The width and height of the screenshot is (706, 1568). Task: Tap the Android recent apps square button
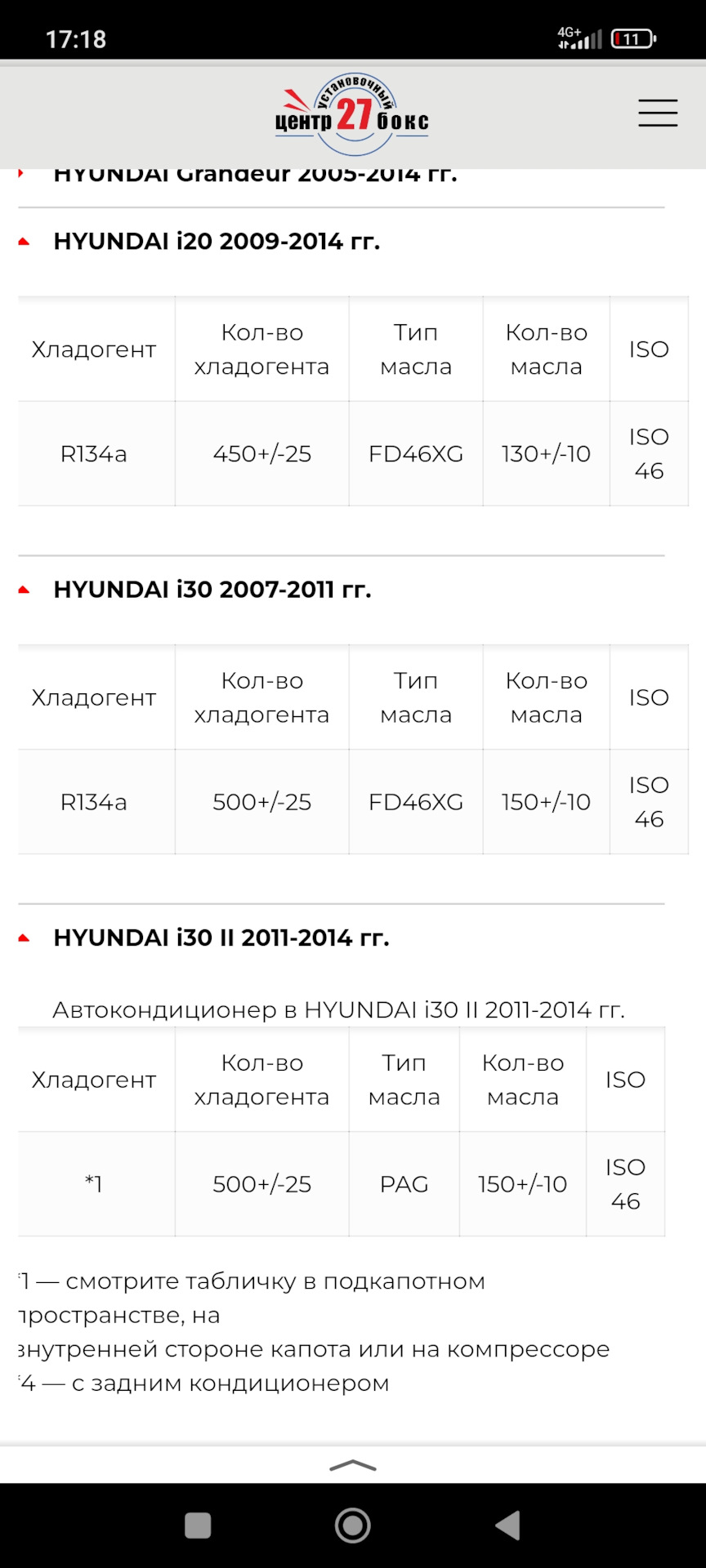(197, 1524)
